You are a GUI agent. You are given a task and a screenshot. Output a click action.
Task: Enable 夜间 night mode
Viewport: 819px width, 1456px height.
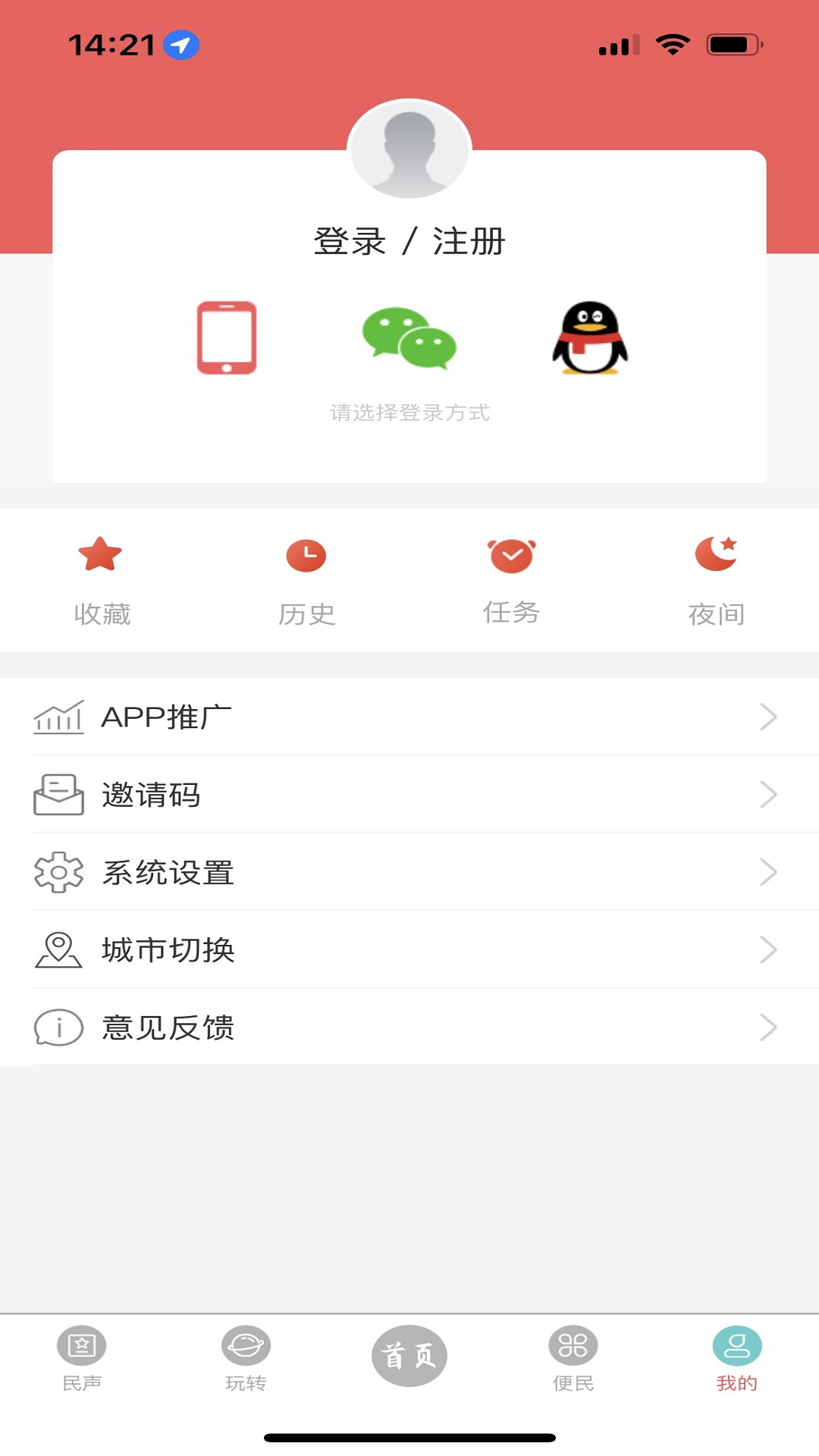[x=716, y=581]
